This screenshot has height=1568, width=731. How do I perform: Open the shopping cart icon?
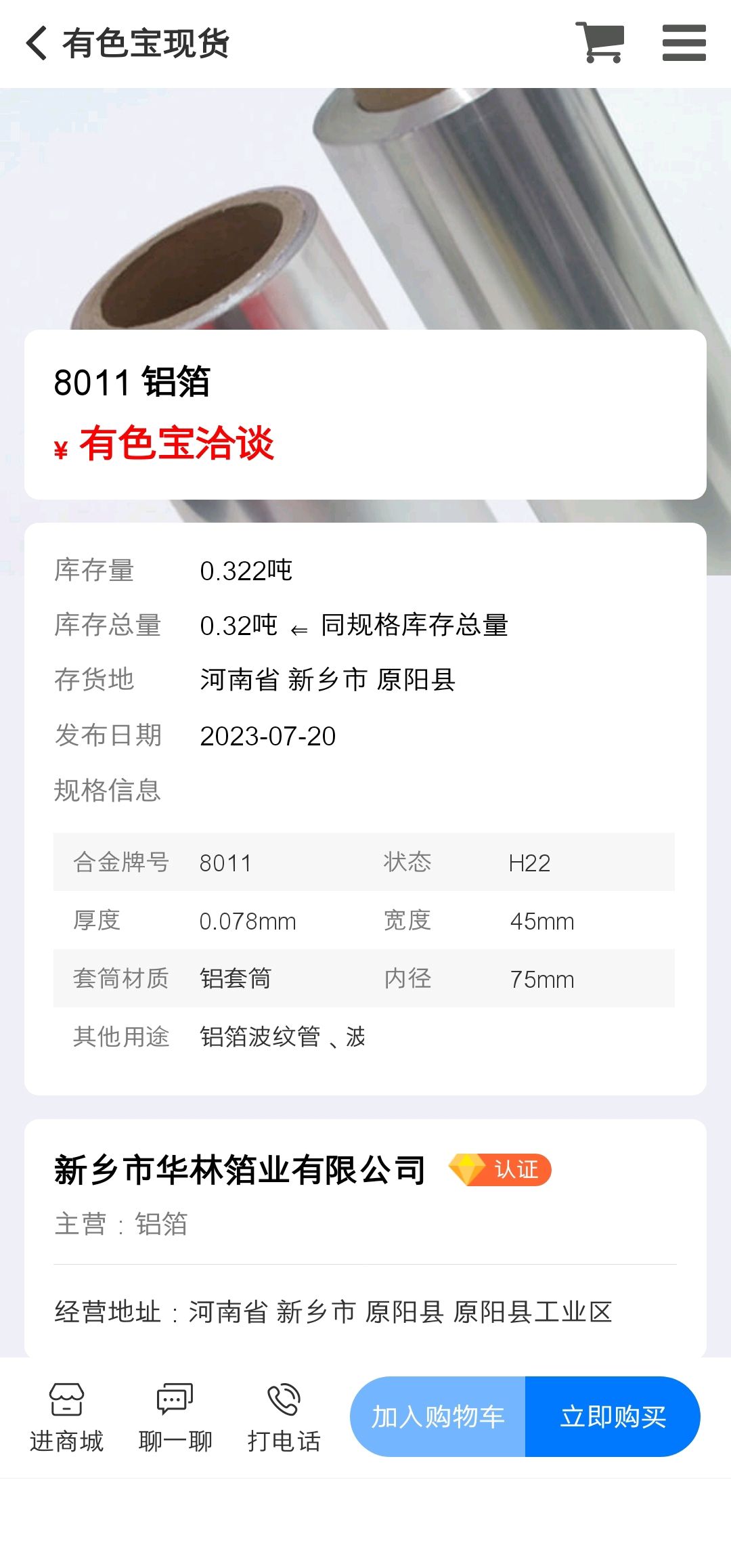(x=600, y=43)
